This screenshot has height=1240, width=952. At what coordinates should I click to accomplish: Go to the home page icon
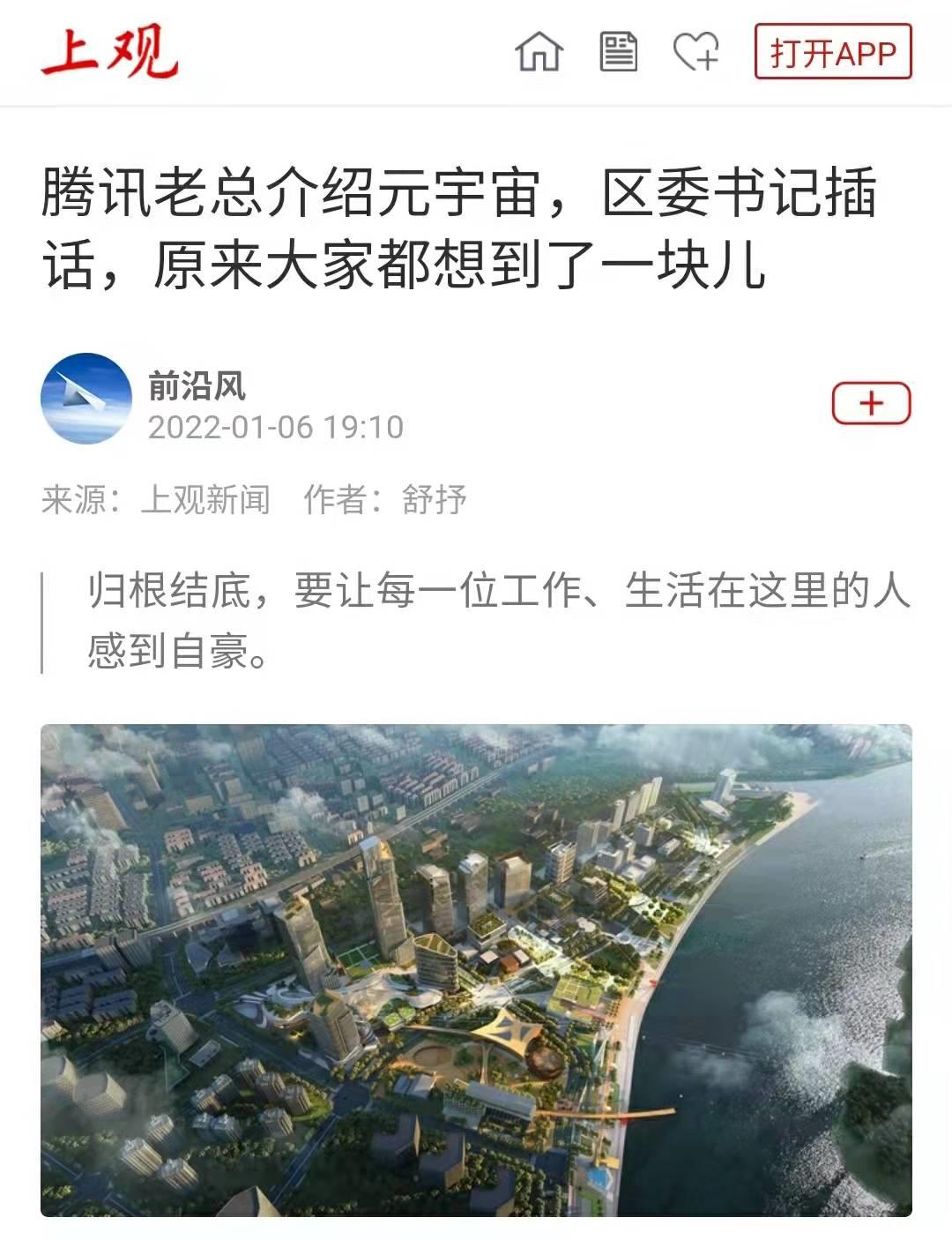[x=539, y=51]
